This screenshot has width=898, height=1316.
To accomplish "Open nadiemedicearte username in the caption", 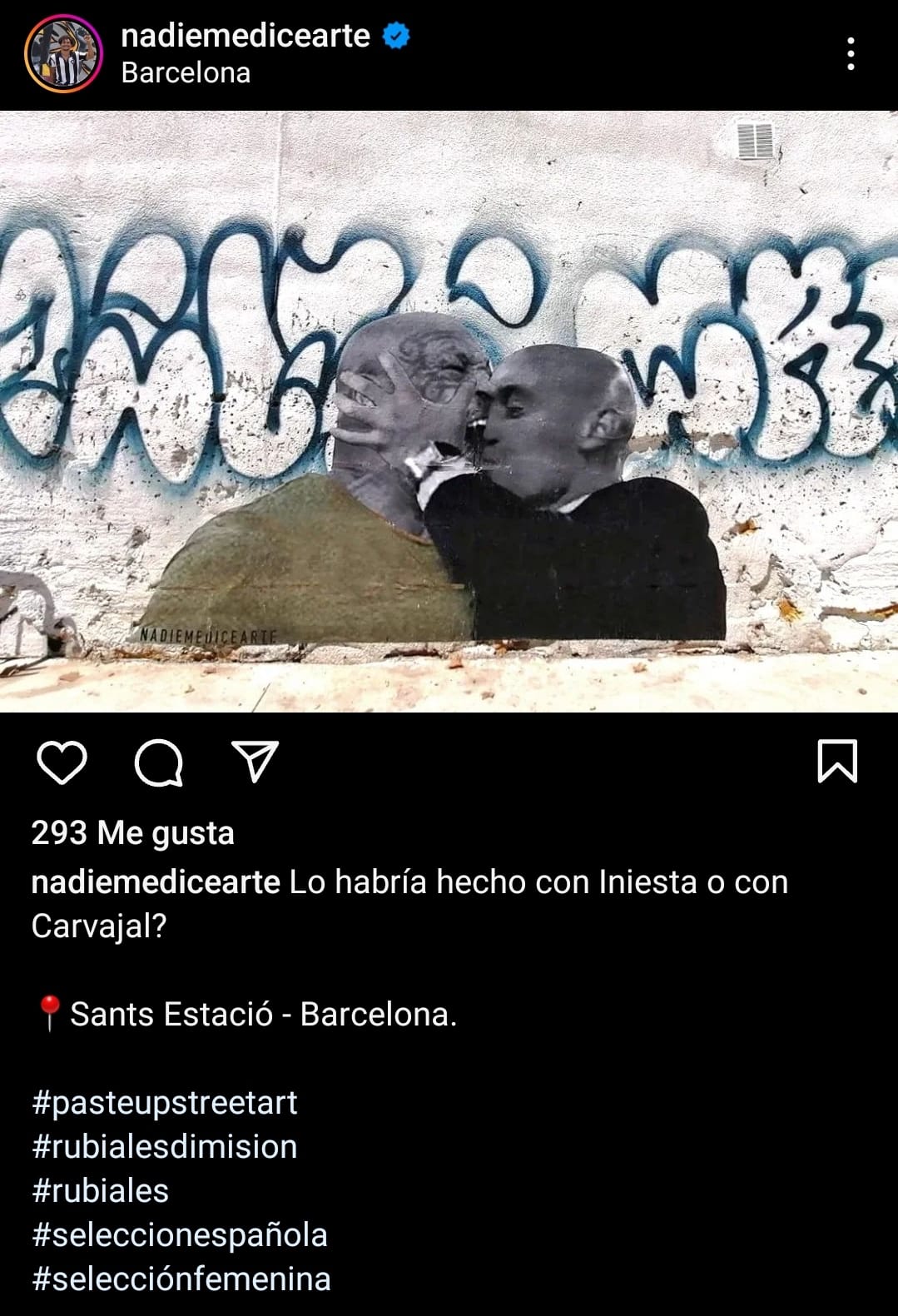I will point(156,882).
